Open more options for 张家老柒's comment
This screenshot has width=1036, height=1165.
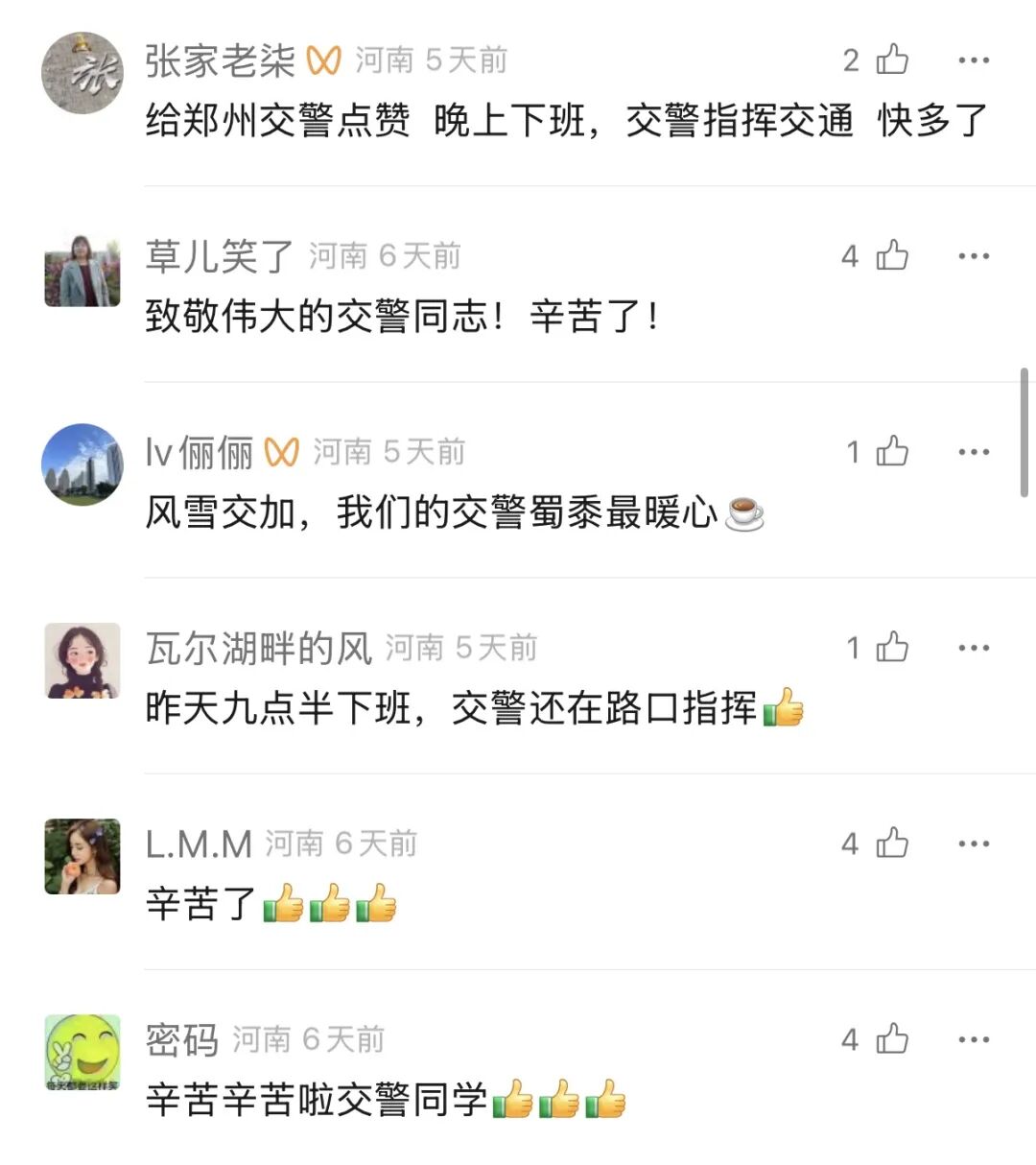tap(974, 60)
